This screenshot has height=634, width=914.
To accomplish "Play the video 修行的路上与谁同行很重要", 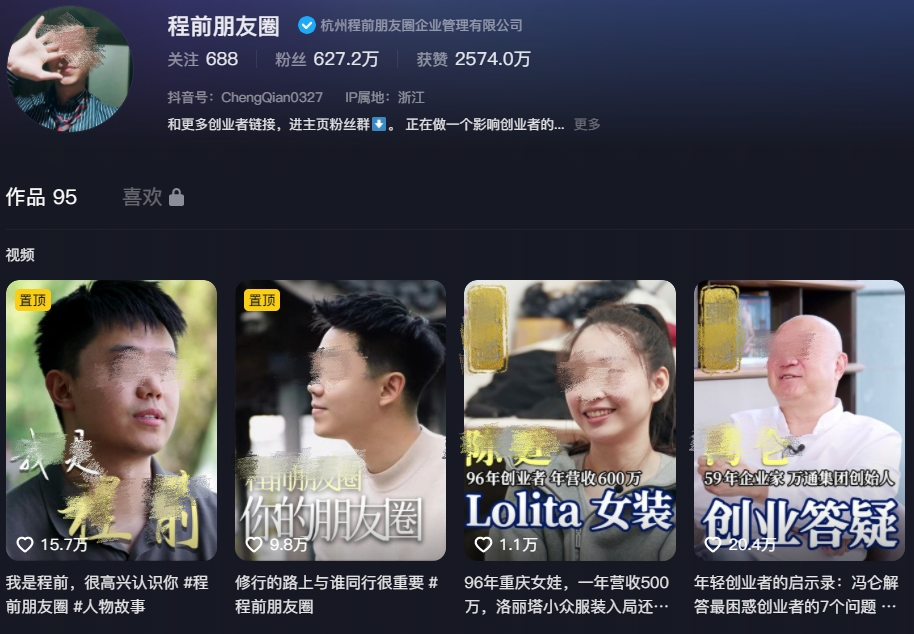I will tap(340, 420).
